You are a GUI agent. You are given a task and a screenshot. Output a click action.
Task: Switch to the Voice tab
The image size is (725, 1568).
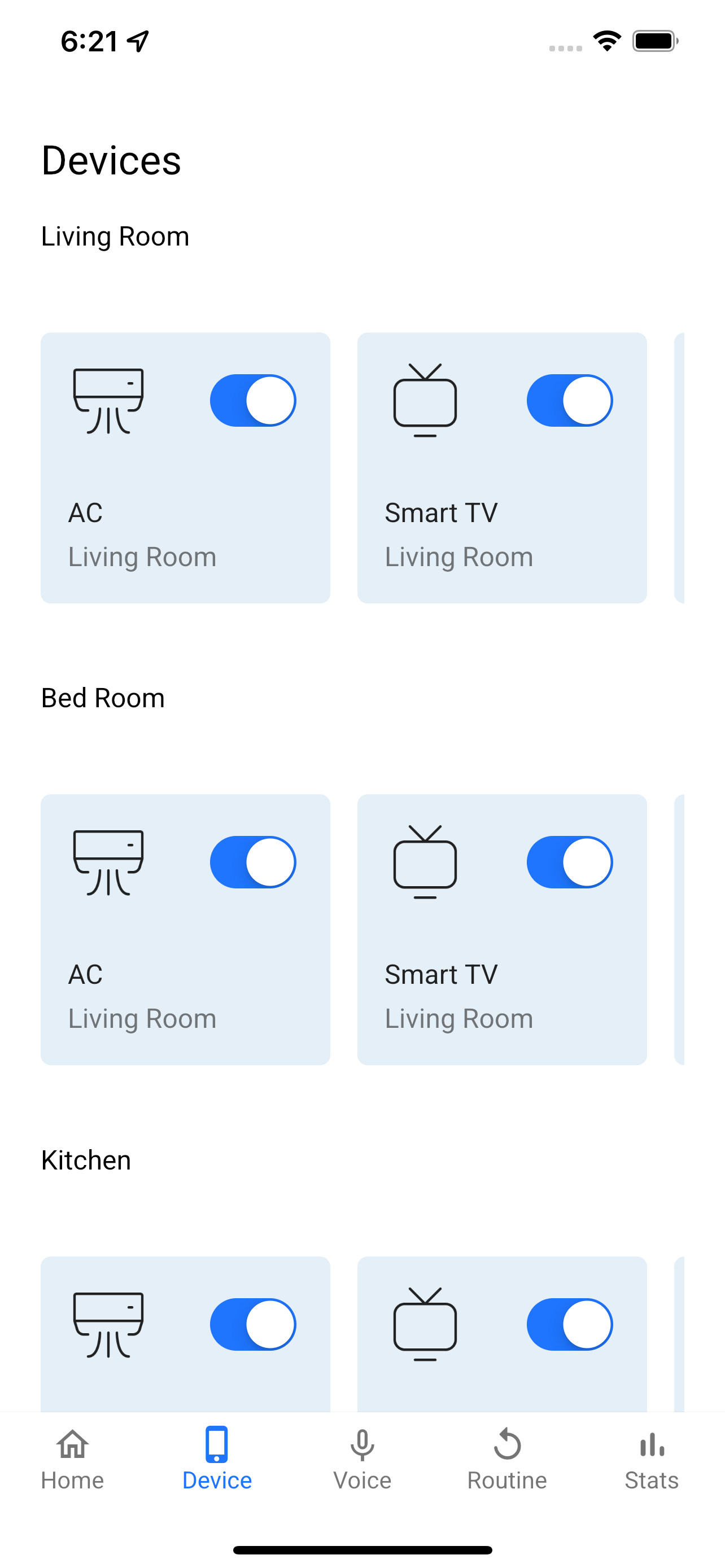(x=362, y=1460)
